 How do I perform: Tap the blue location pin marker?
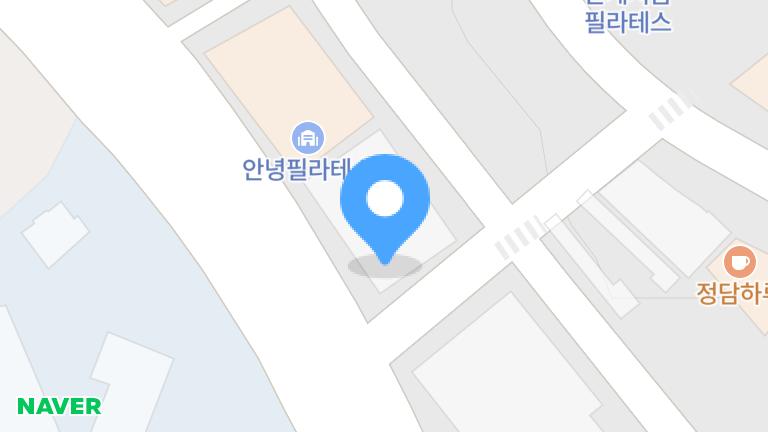385,202
